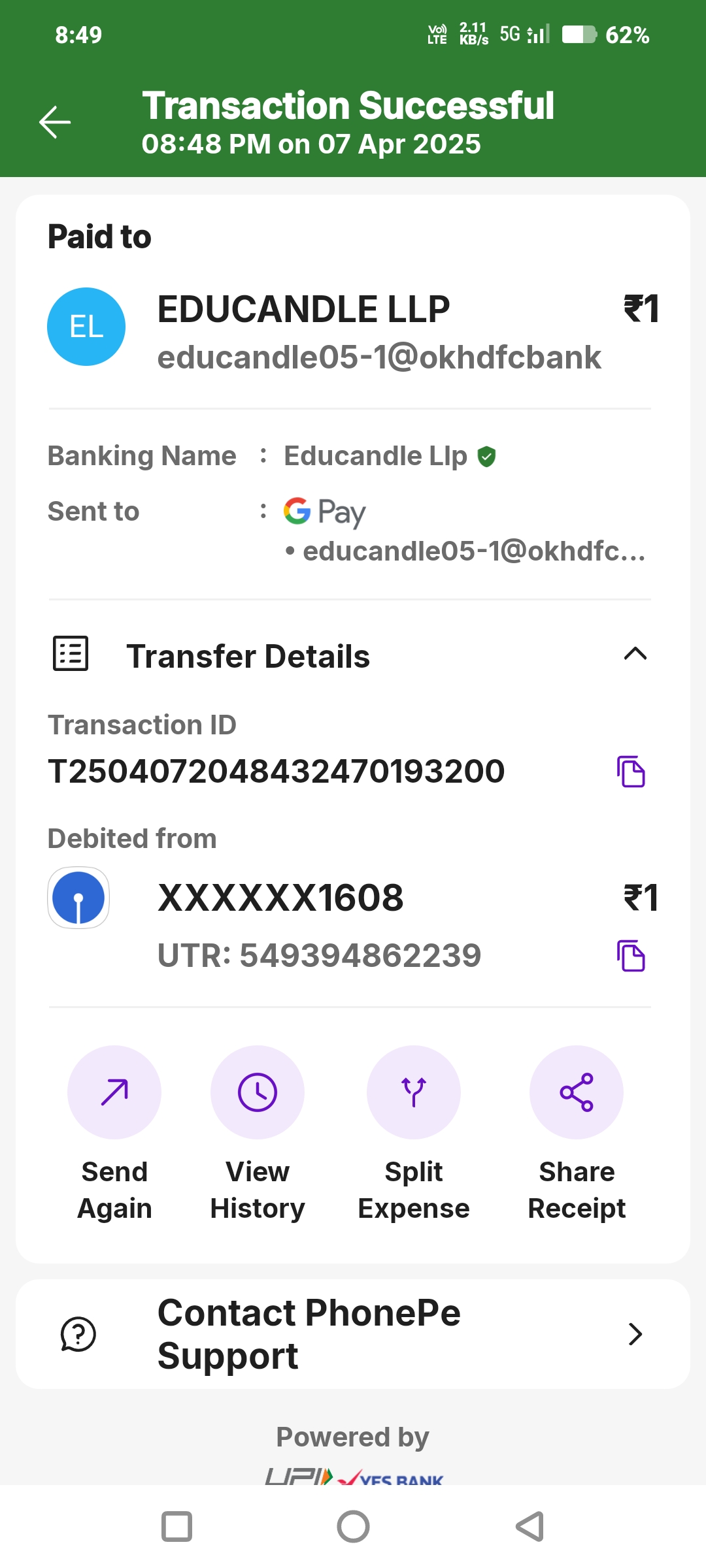Collapse the Transfer Details section

pos(635,654)
